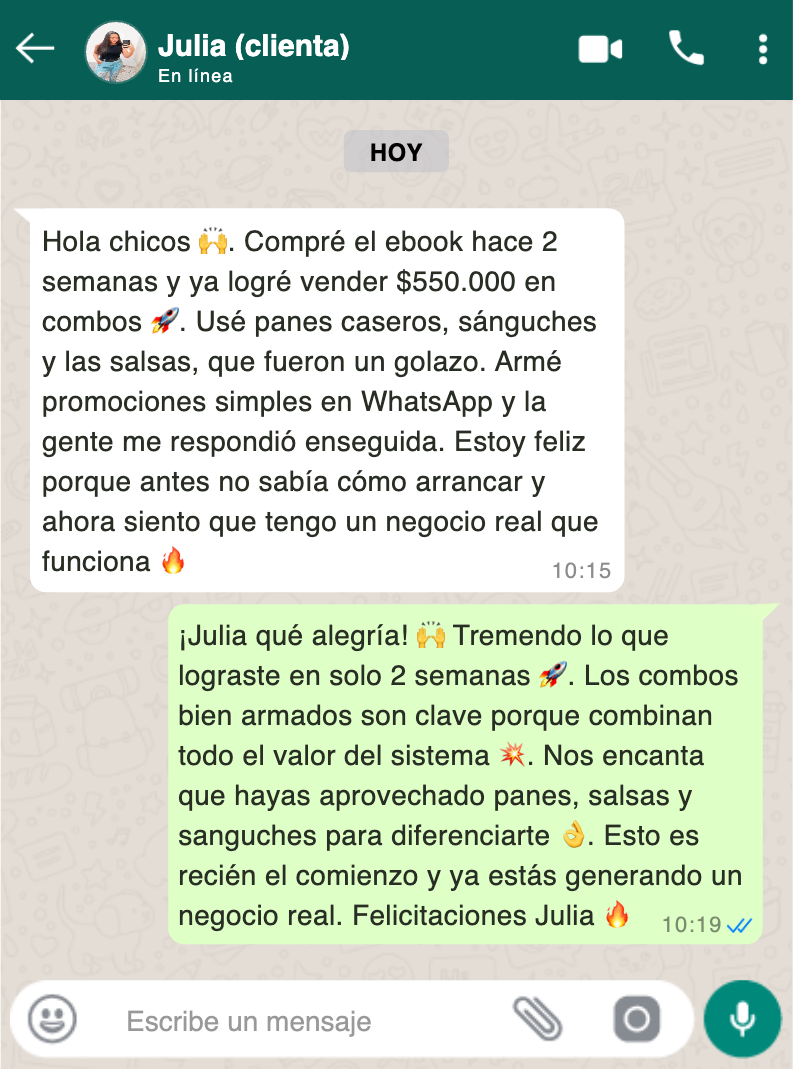Focus the 'Escribe un mensaje' field

click(x=300, y=1021)
